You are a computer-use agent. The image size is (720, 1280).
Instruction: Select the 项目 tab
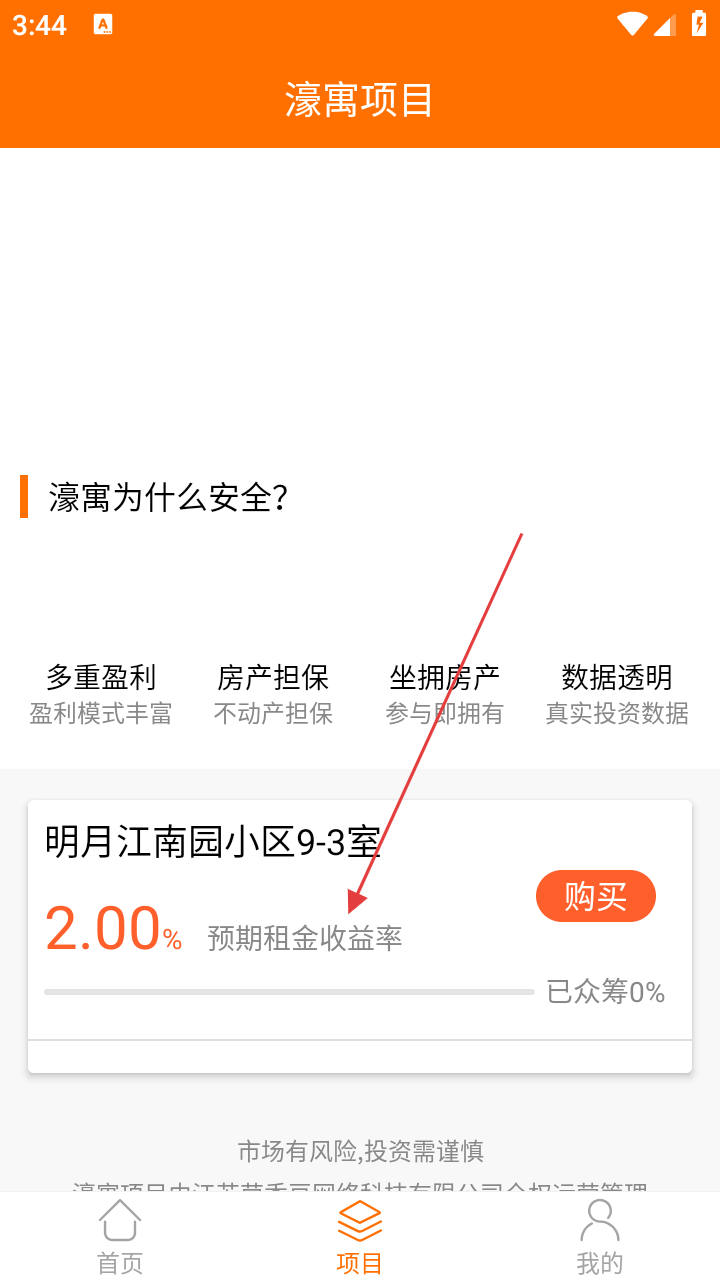point(360,1237)
